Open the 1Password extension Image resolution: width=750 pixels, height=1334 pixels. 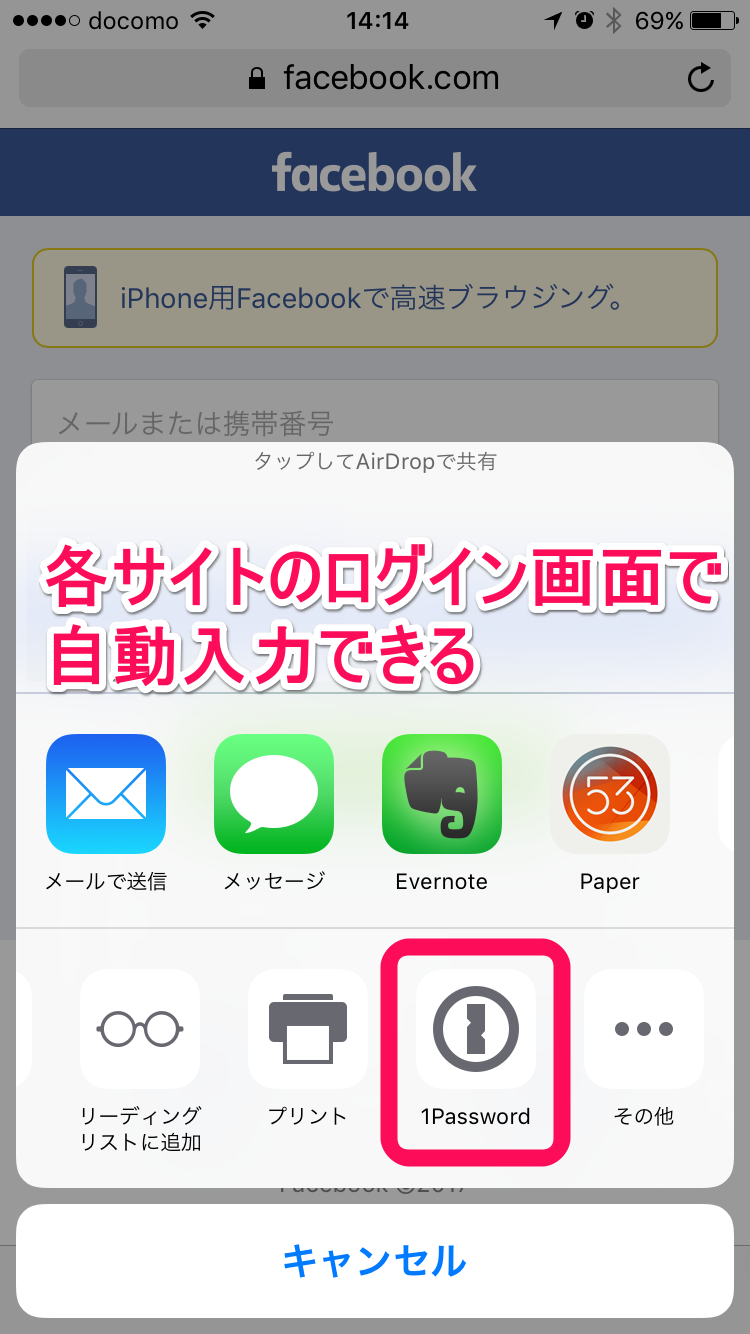pos(476,1029)
